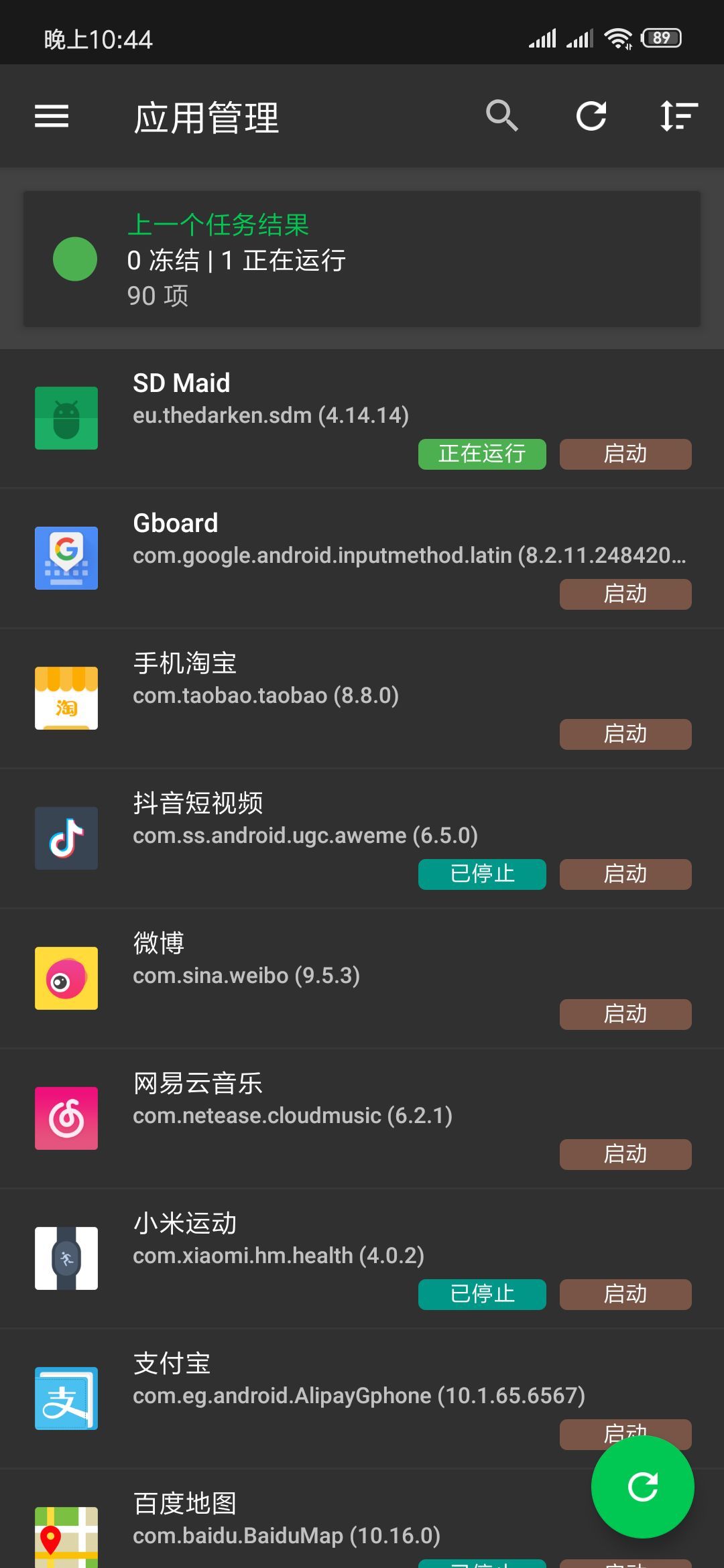Open the 支付宝 app entry
This screenshot has width=724, height=1568.
[x=268, y=1380]
